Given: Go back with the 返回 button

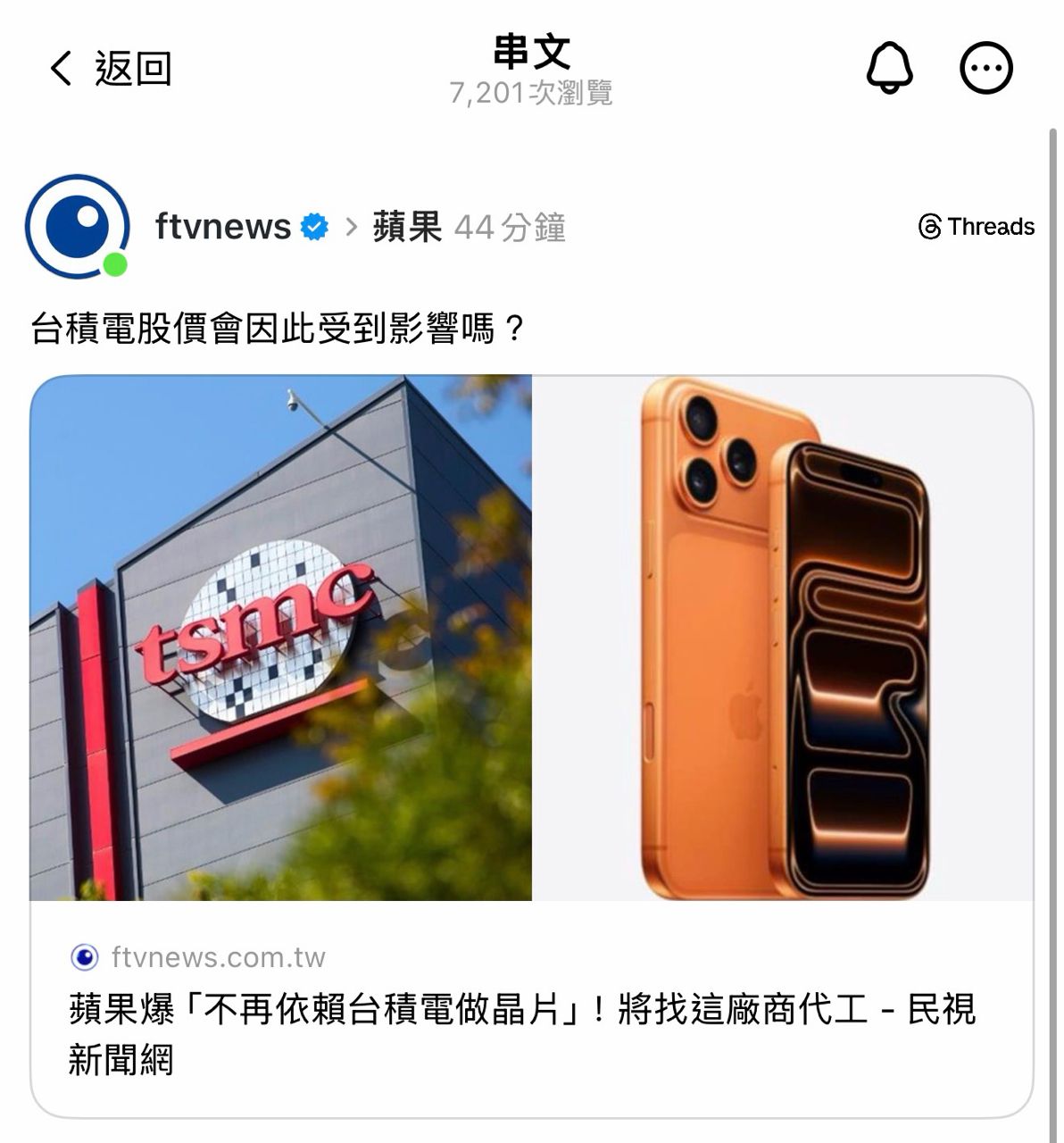Looking at the screenshot, I should [x=110, y=69].
